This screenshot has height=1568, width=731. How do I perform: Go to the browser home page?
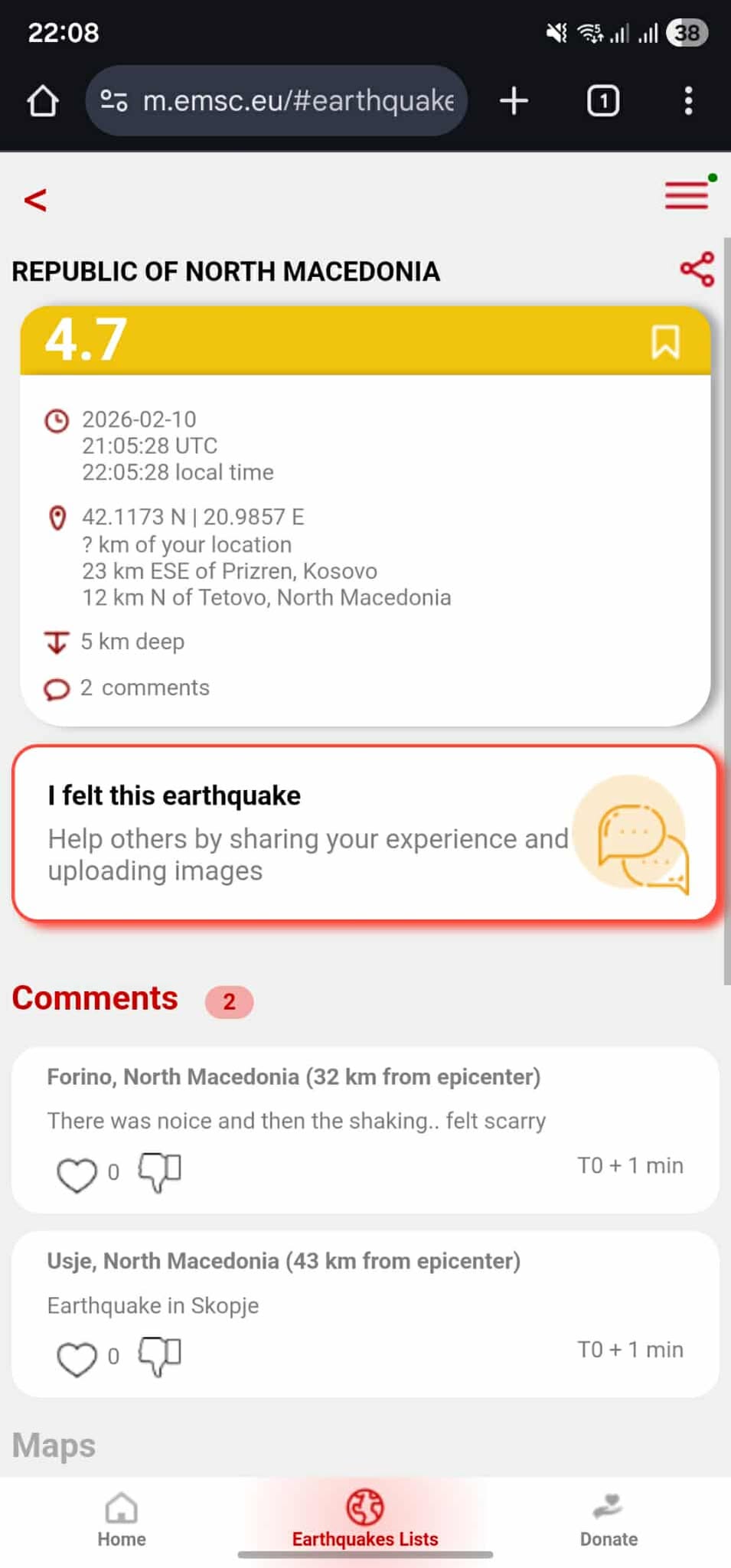[x=43, y=100]
